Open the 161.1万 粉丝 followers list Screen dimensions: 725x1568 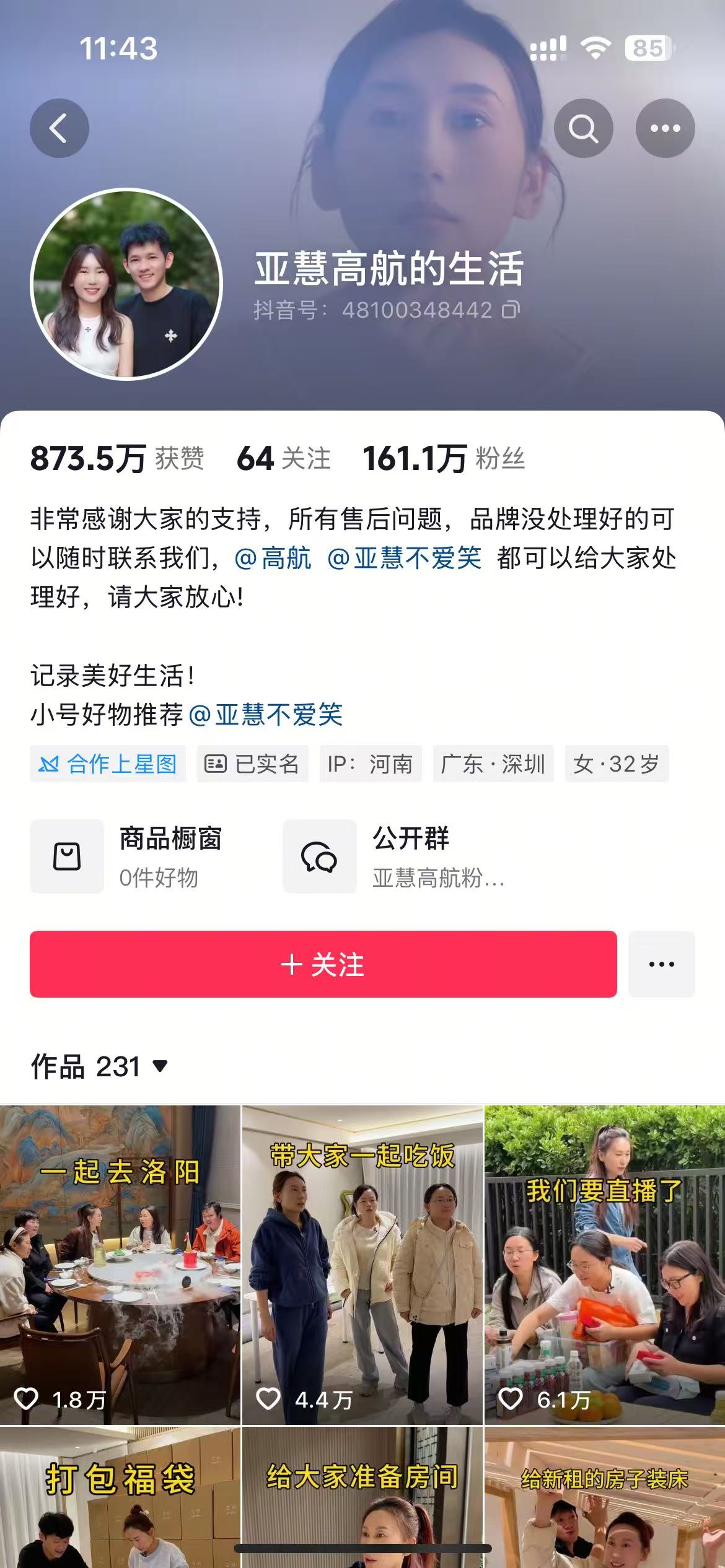444,459
